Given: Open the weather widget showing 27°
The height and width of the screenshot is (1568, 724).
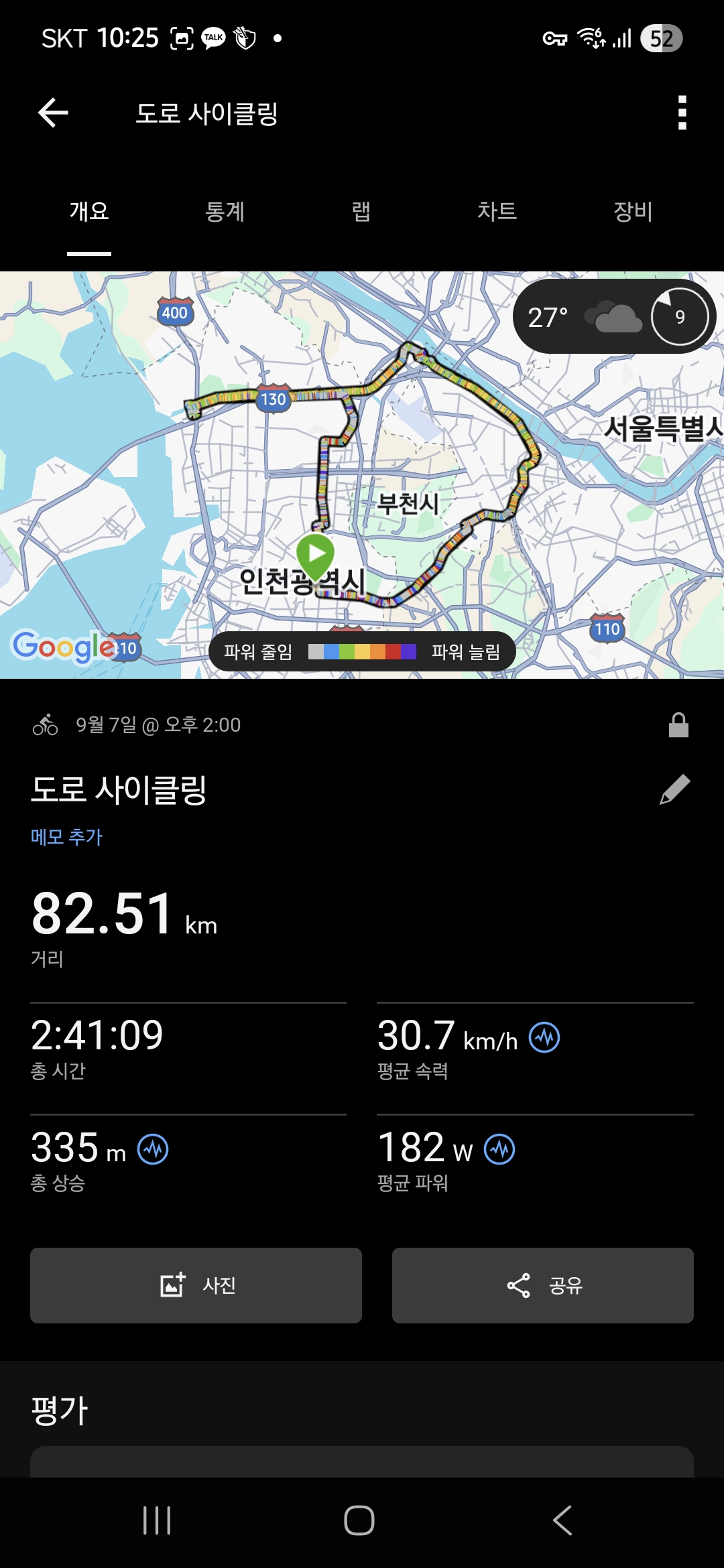Looking at the screenshot, I should click(x=613, y=316).
